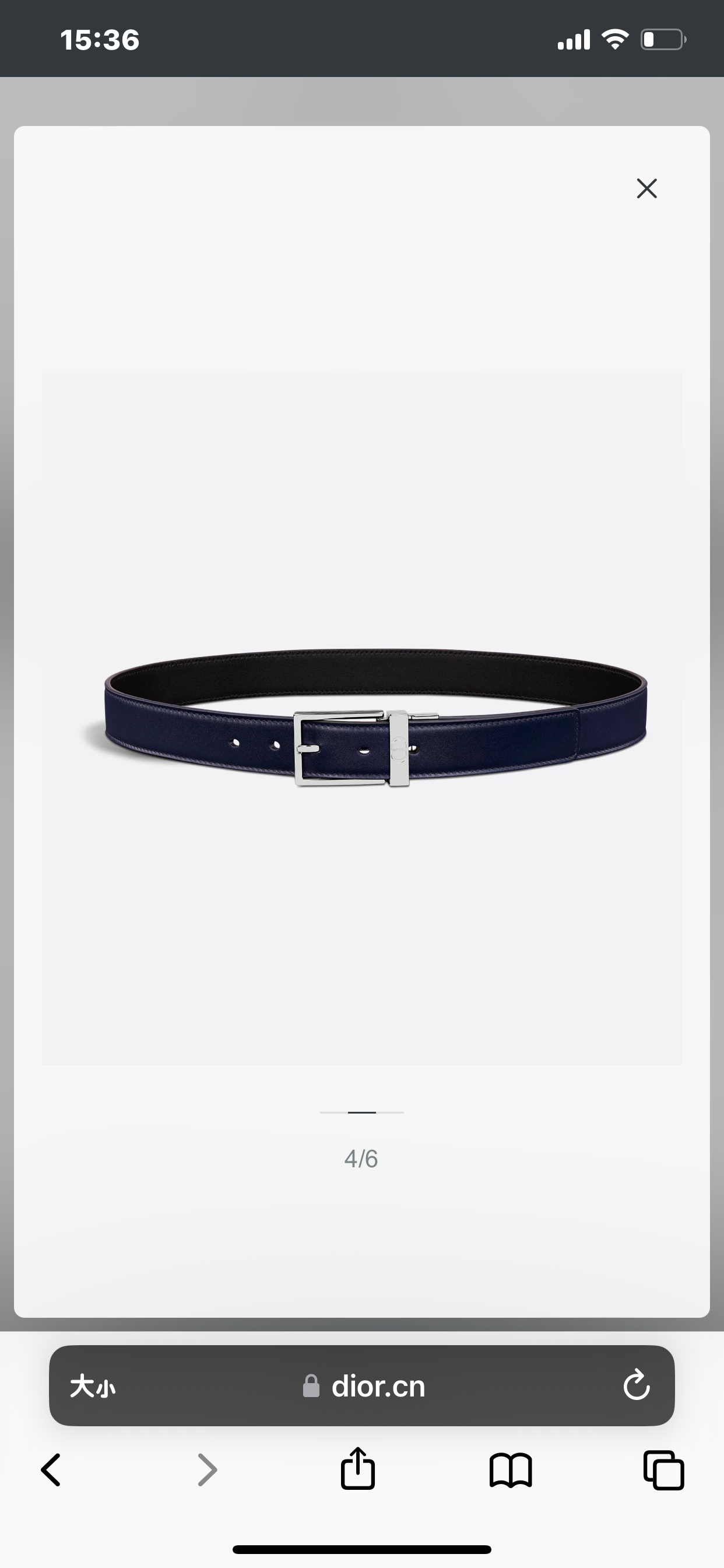Open Safari bookmarks

tap(511, 1471)
